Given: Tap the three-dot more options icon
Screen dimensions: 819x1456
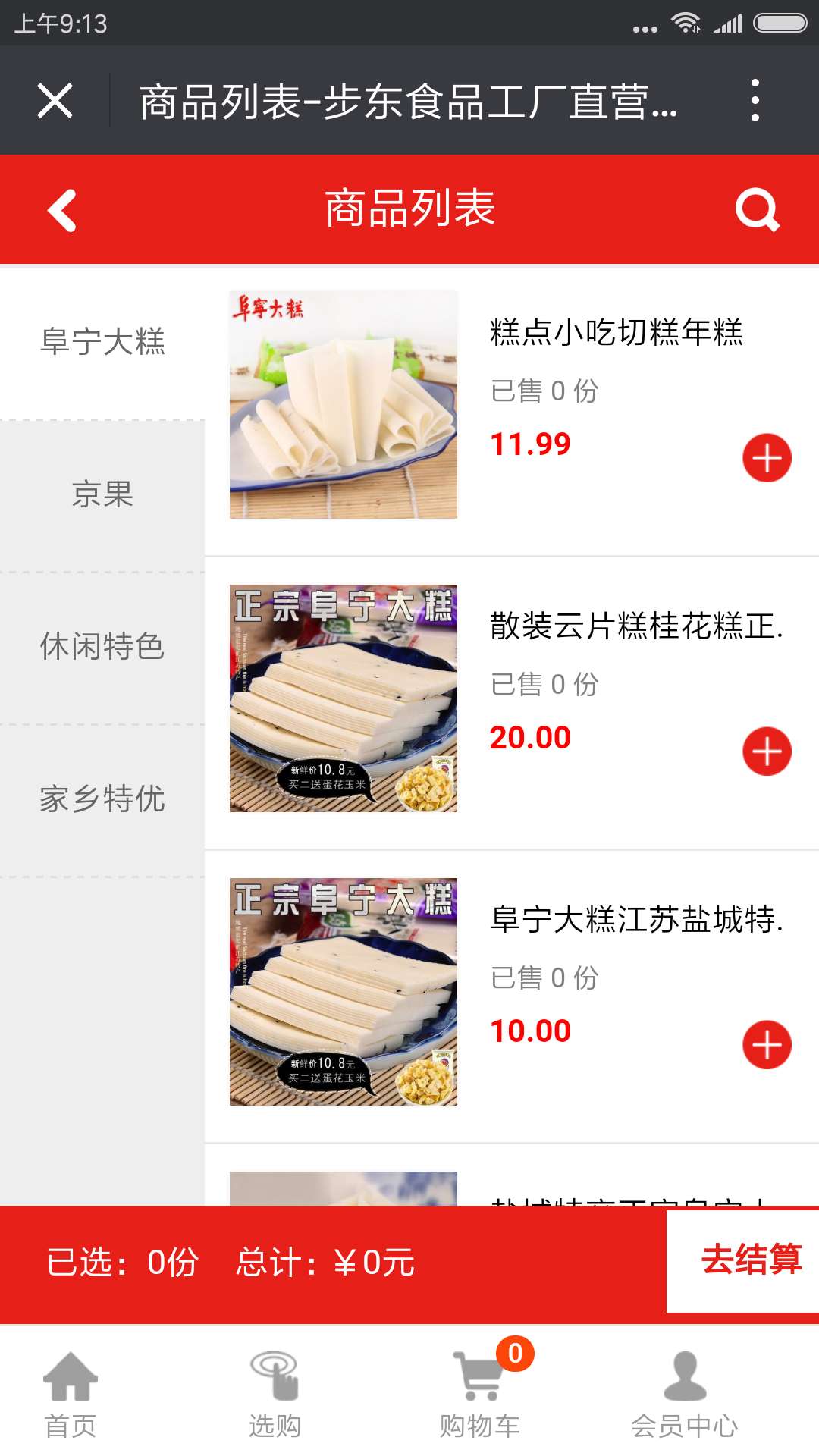Looking at the screenshot, I should click(x=754, y=99).
